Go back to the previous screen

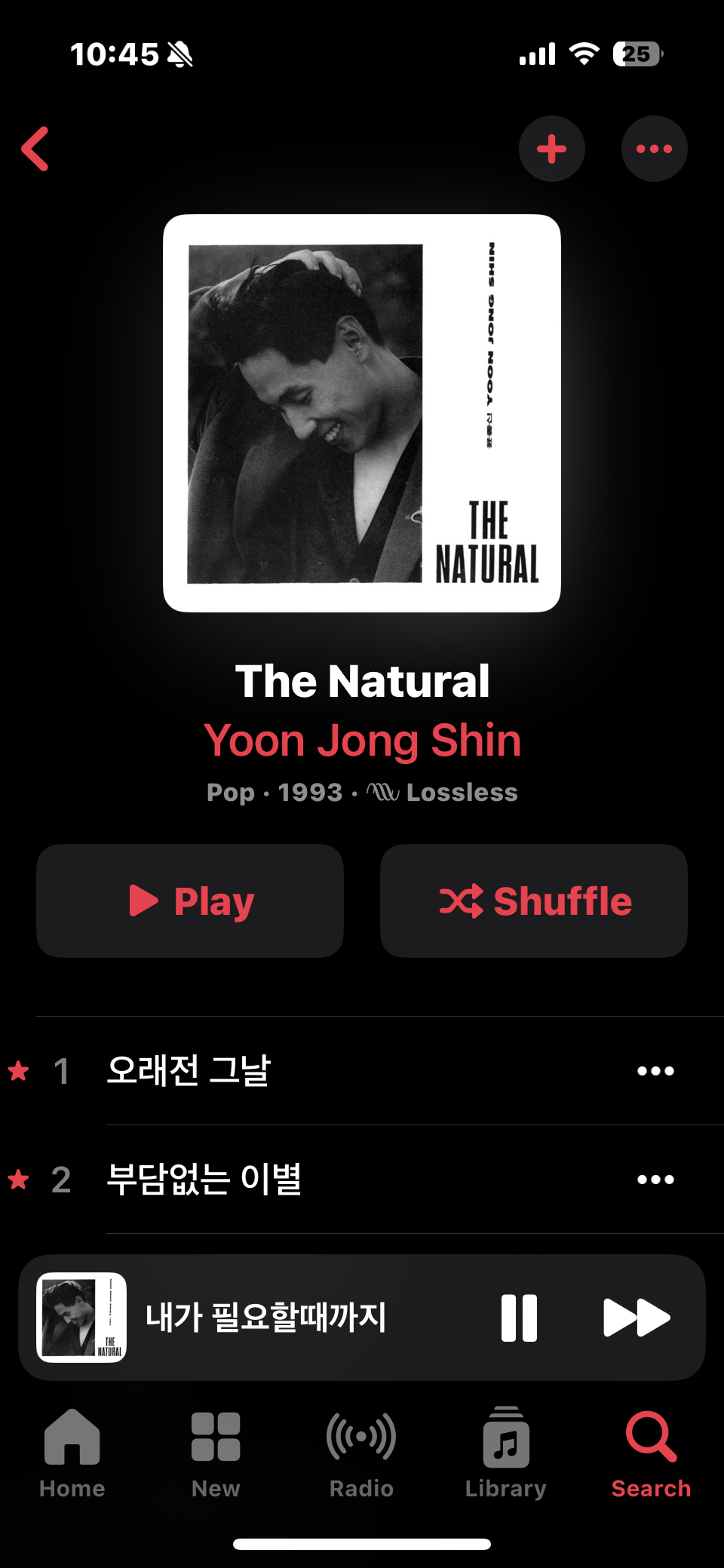(x=35, y=149)
